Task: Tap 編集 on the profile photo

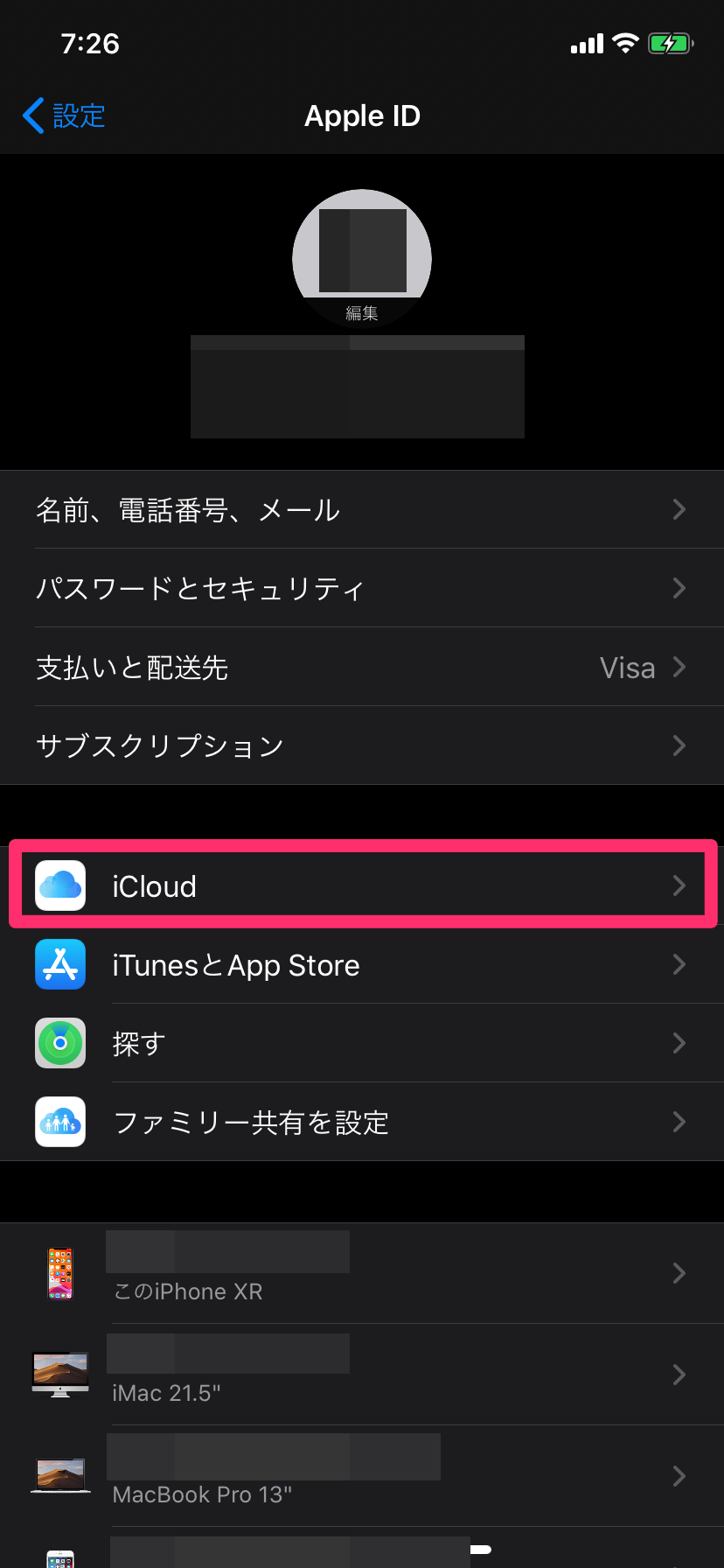Action: pyautogui.click(x=361, y=313)
